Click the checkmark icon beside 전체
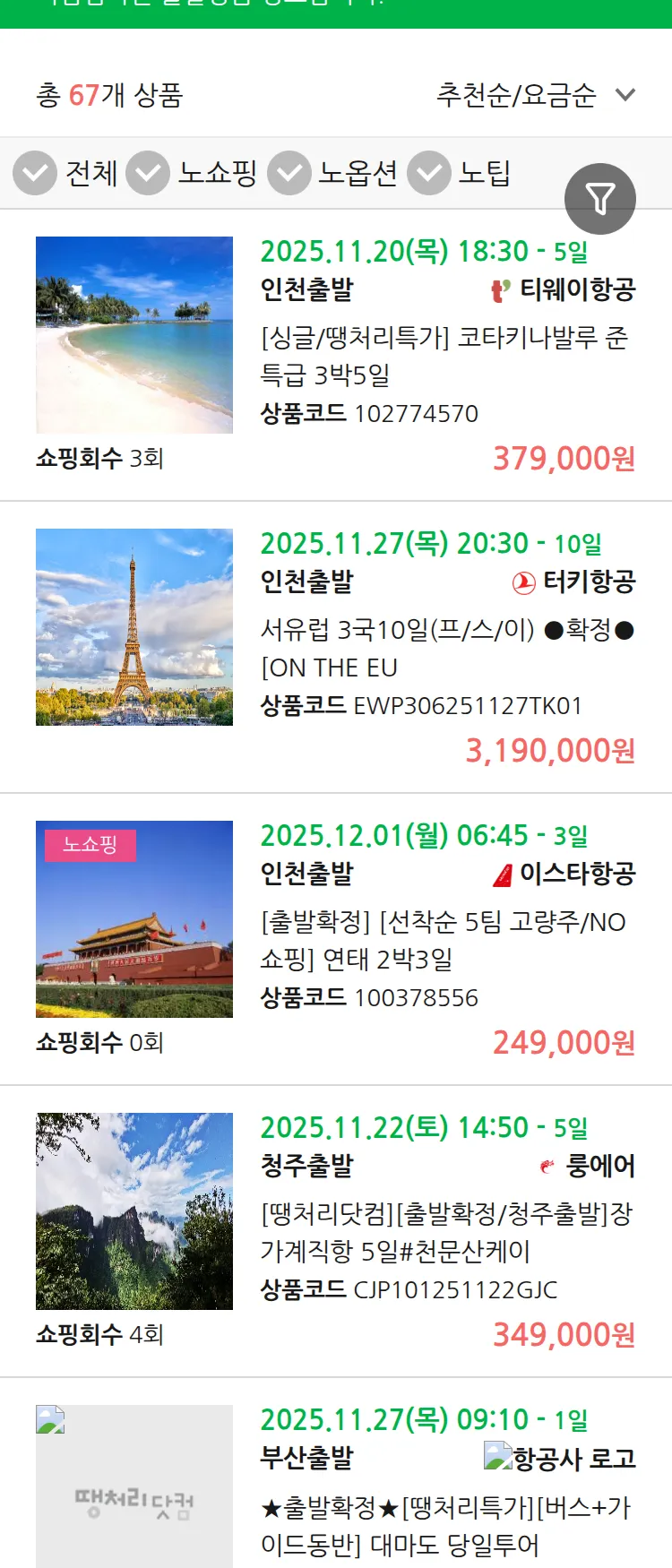672x1568 pixels. [x=34, y=172]
